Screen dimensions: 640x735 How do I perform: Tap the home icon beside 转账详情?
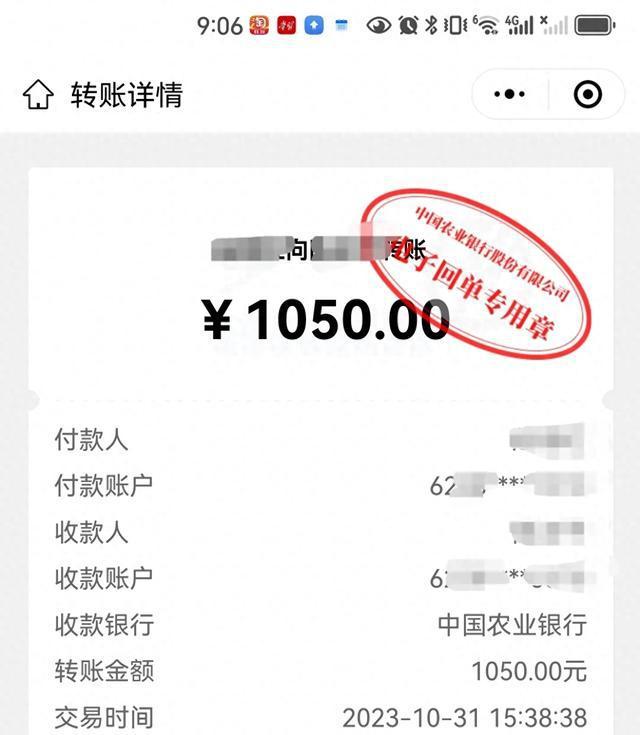pyautogui.click(x=37, y=95)
